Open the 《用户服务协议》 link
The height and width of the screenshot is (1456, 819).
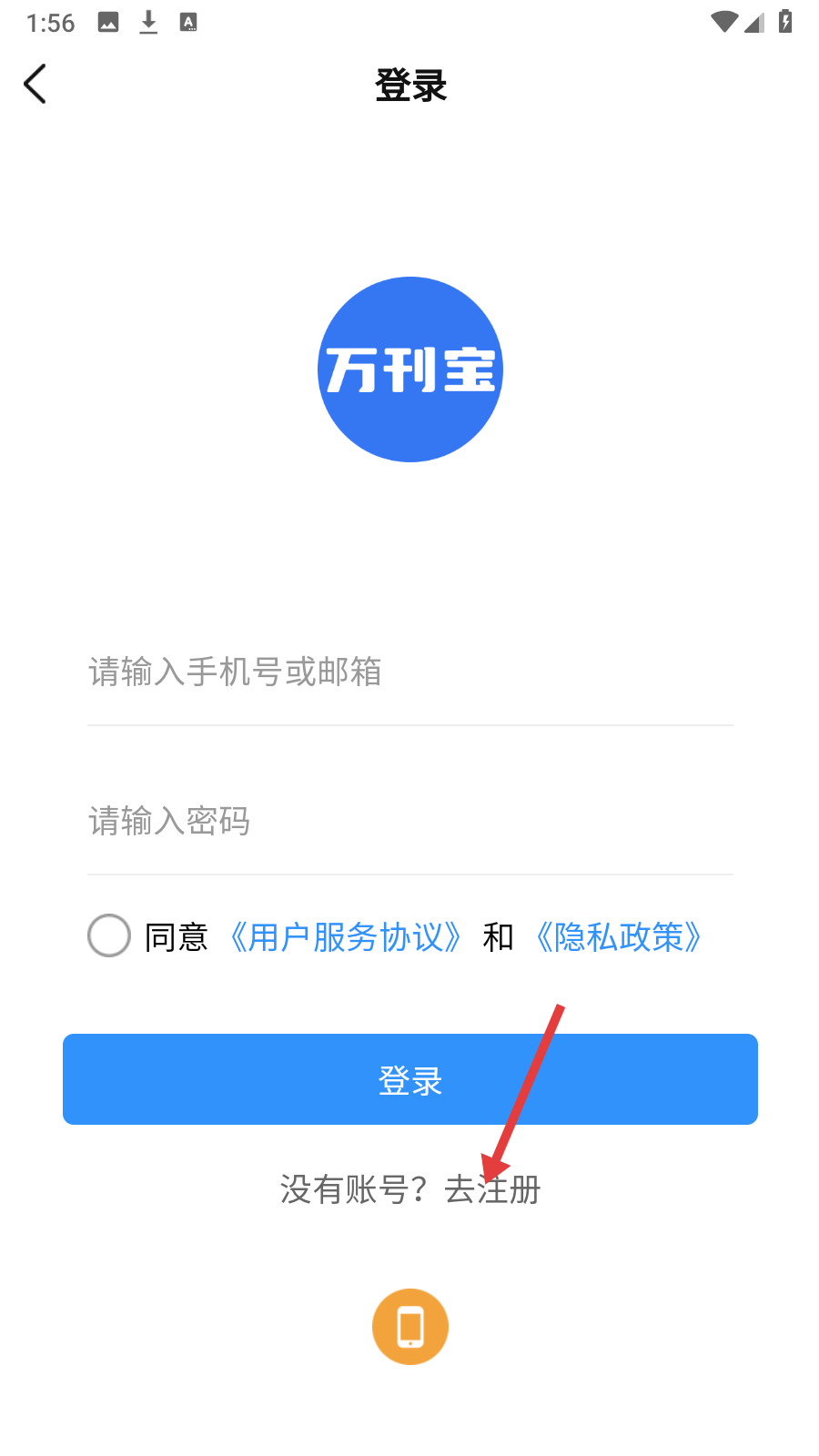345,937
